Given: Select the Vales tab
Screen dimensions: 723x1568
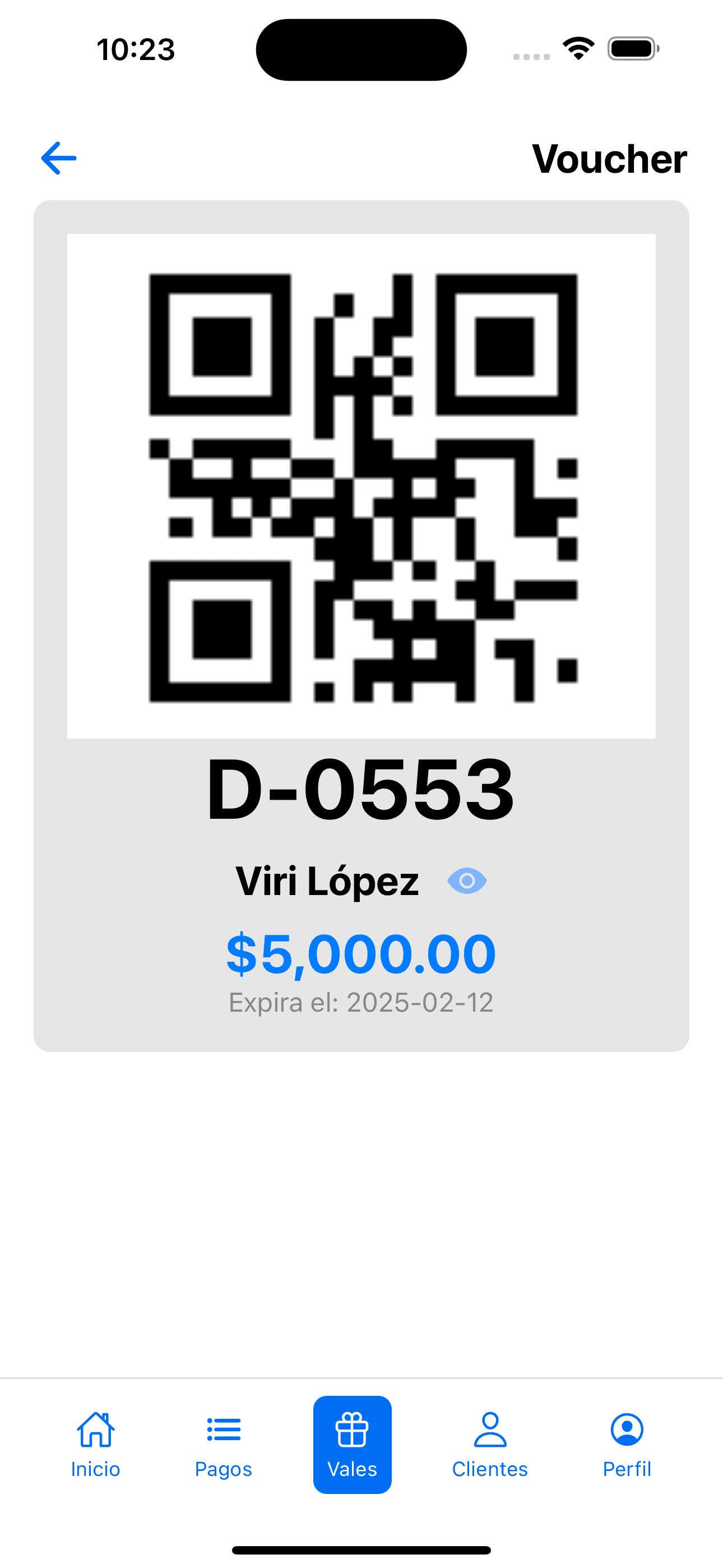Looking at the screenshot, I should click(x=353, y=1445).
